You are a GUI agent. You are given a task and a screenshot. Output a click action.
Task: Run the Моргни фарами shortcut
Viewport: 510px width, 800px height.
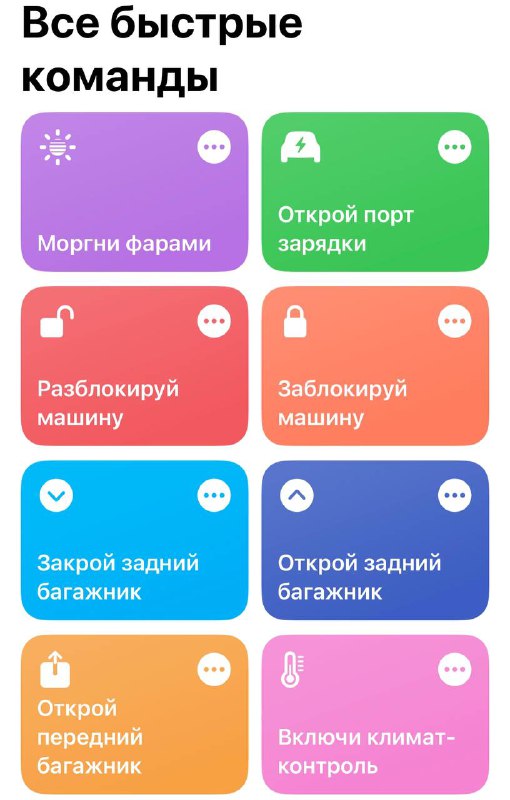[134, 192]
